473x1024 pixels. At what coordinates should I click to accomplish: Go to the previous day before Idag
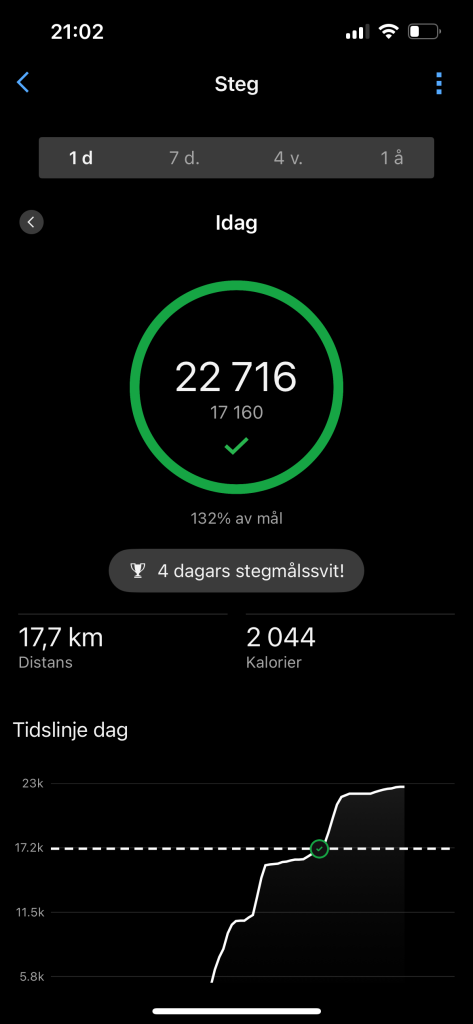(x=31, y=222)
